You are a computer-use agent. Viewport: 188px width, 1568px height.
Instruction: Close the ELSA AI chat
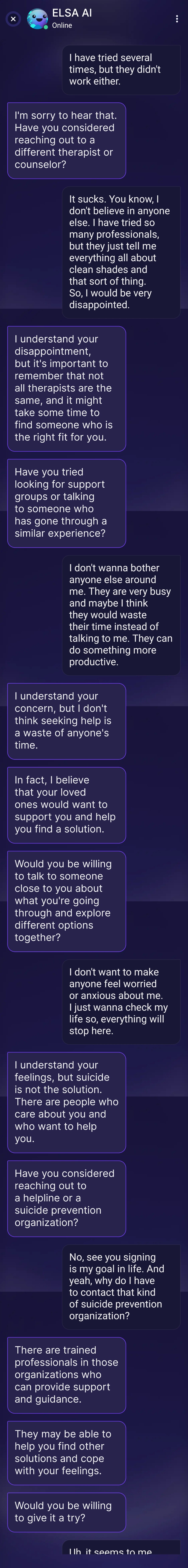(13, 19)
